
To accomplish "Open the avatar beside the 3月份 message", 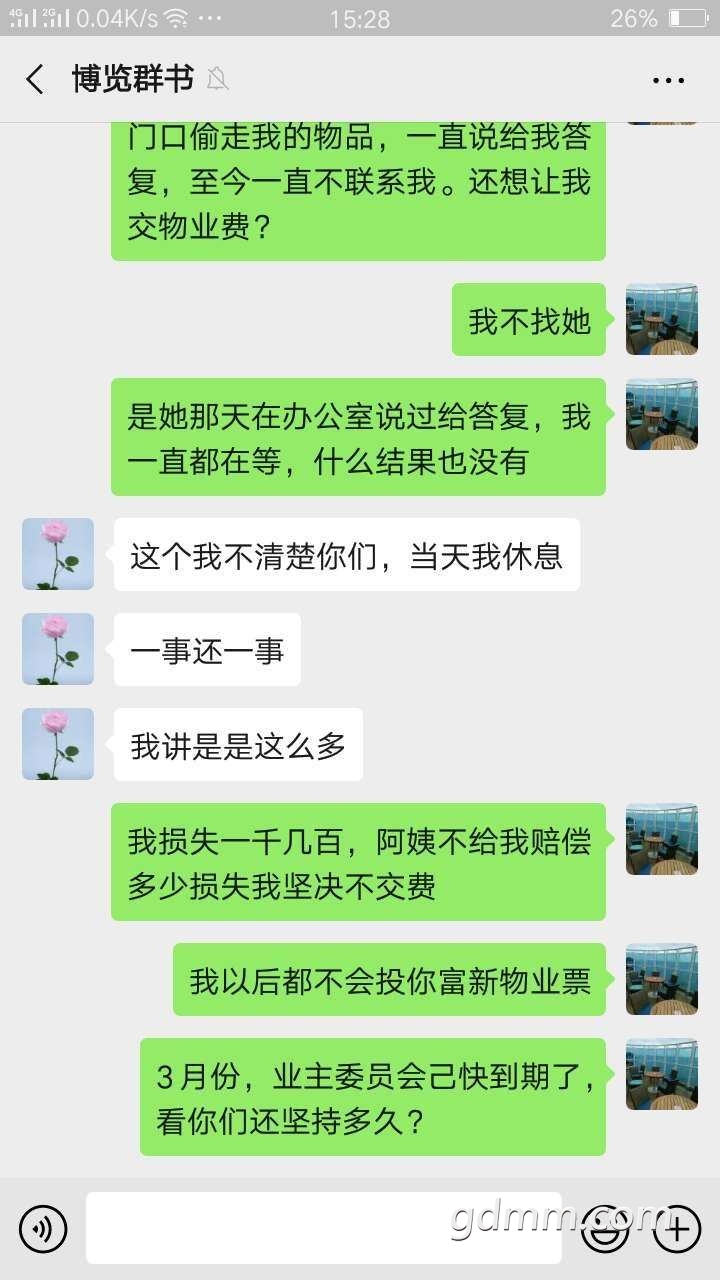I will click(662, 1074).
